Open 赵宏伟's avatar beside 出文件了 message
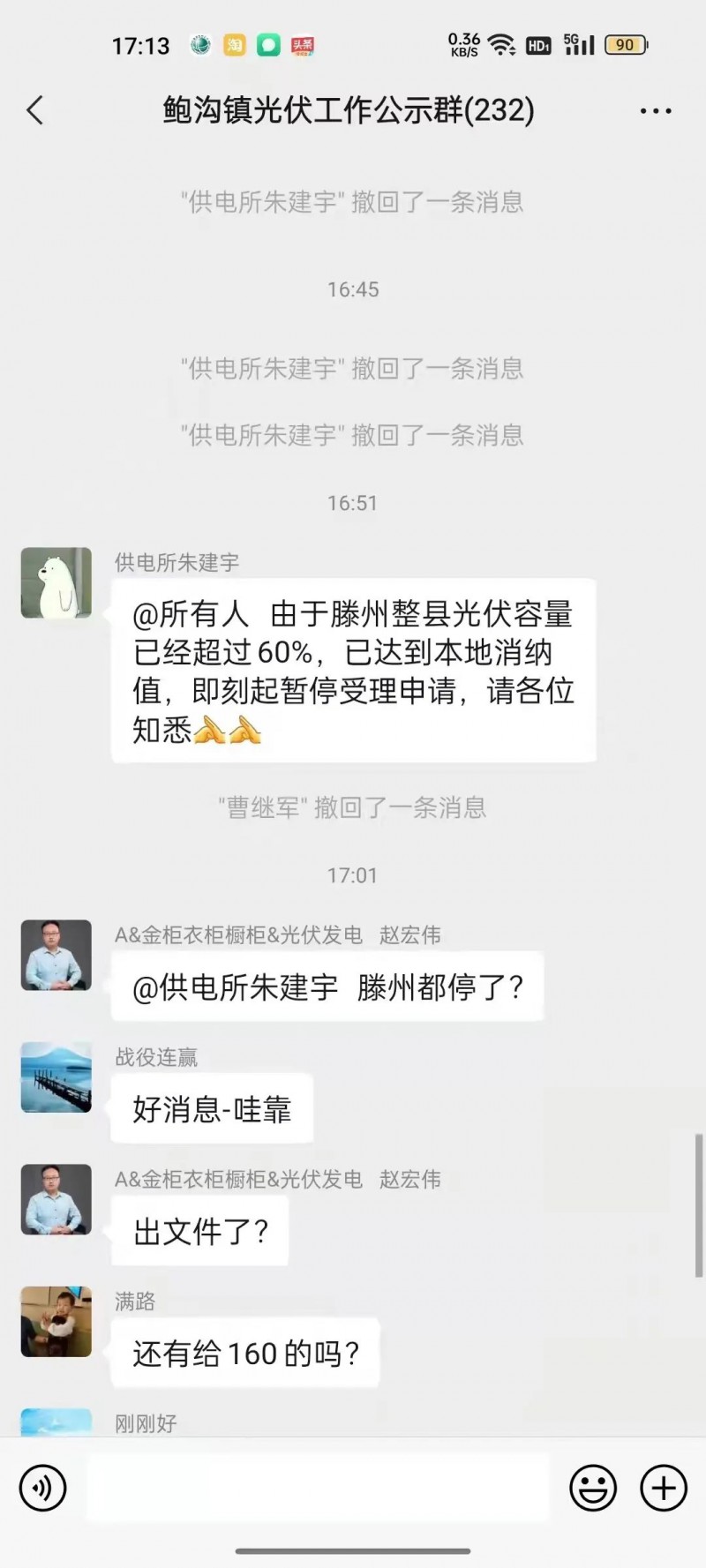The image size is (706, 1568). pyautogui.click(x=56, y=1199)
